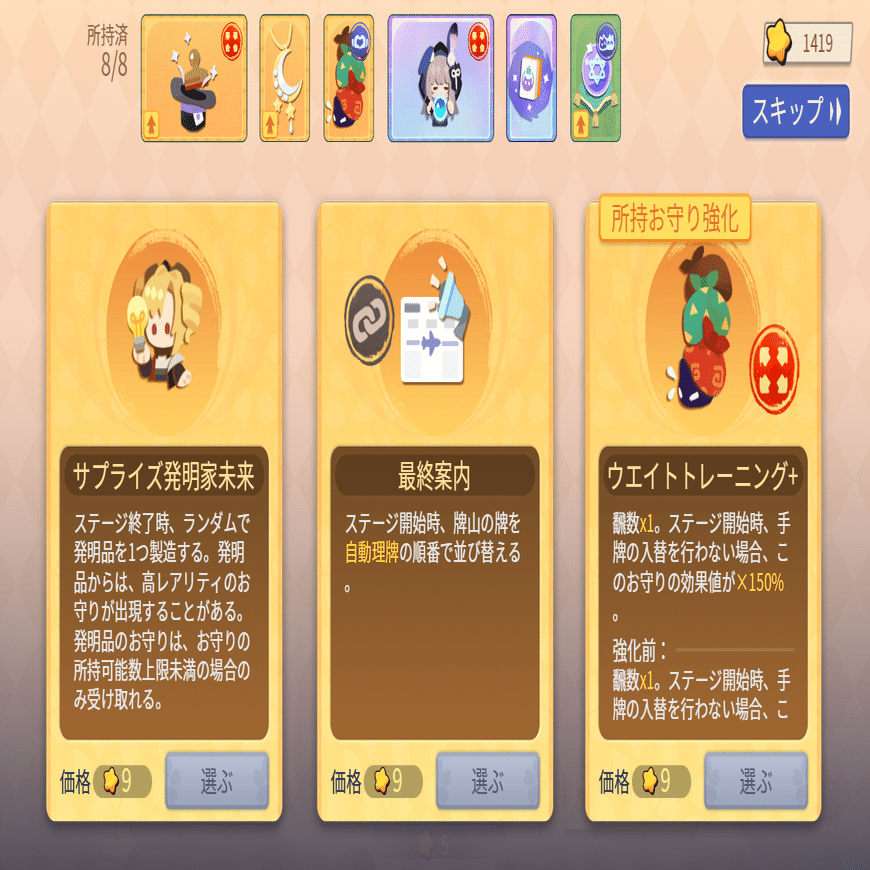View the owned magic hat charm
The width and height of the screenshot is (870, 870).
194,78
